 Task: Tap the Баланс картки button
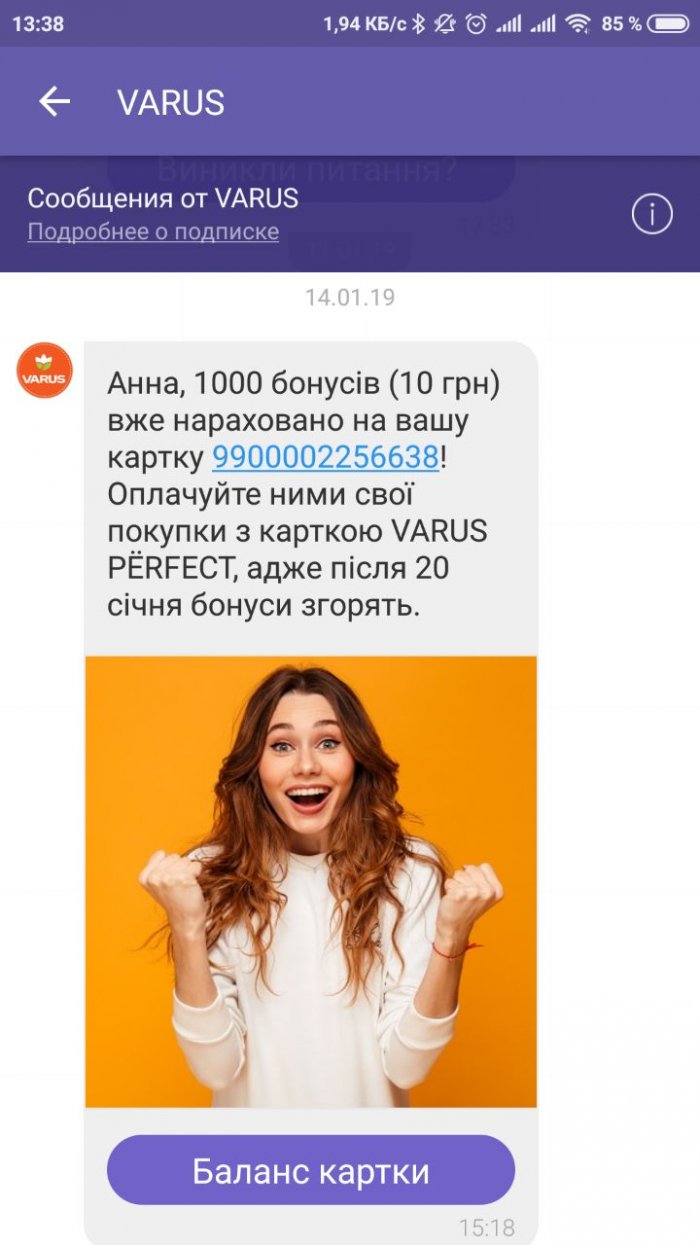pyautogui.click(x=311, y=1170)
